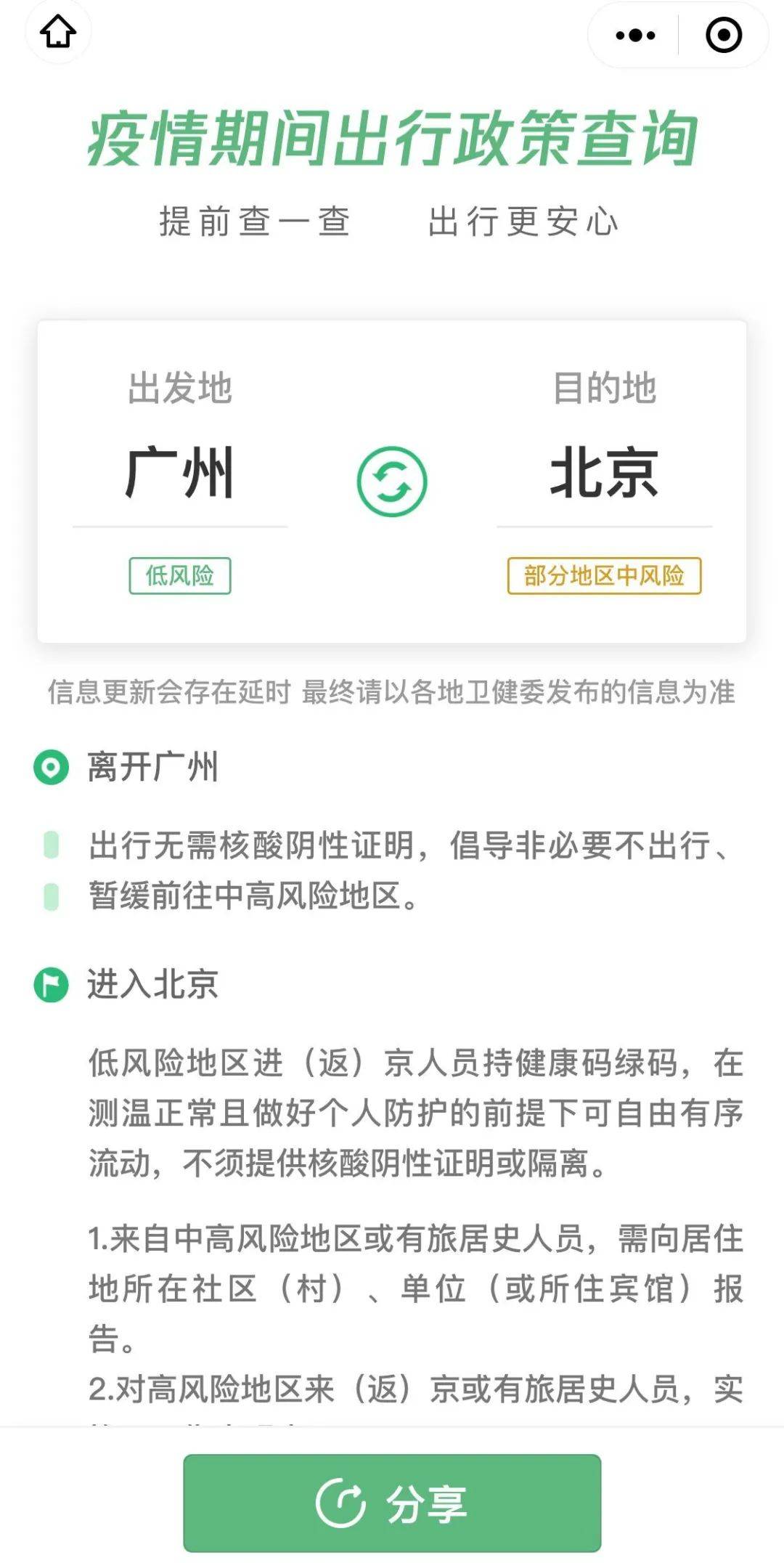Tap the 分享 share button
Screen dimensions: 784x1563
tap(392, 1503)
